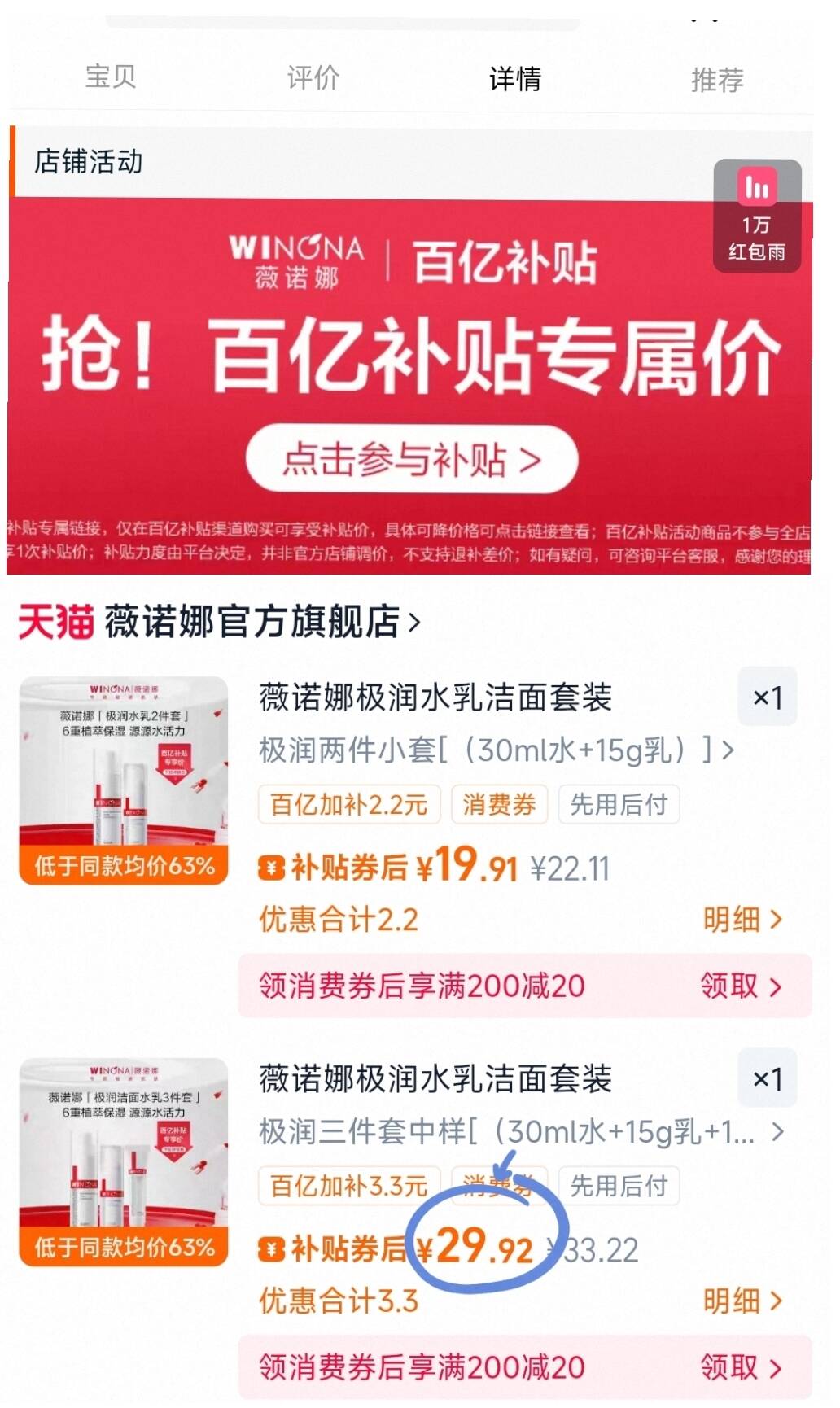Click the 点击参与补贴 button
Screen dimensions: 840x1408
pos(410,460)
